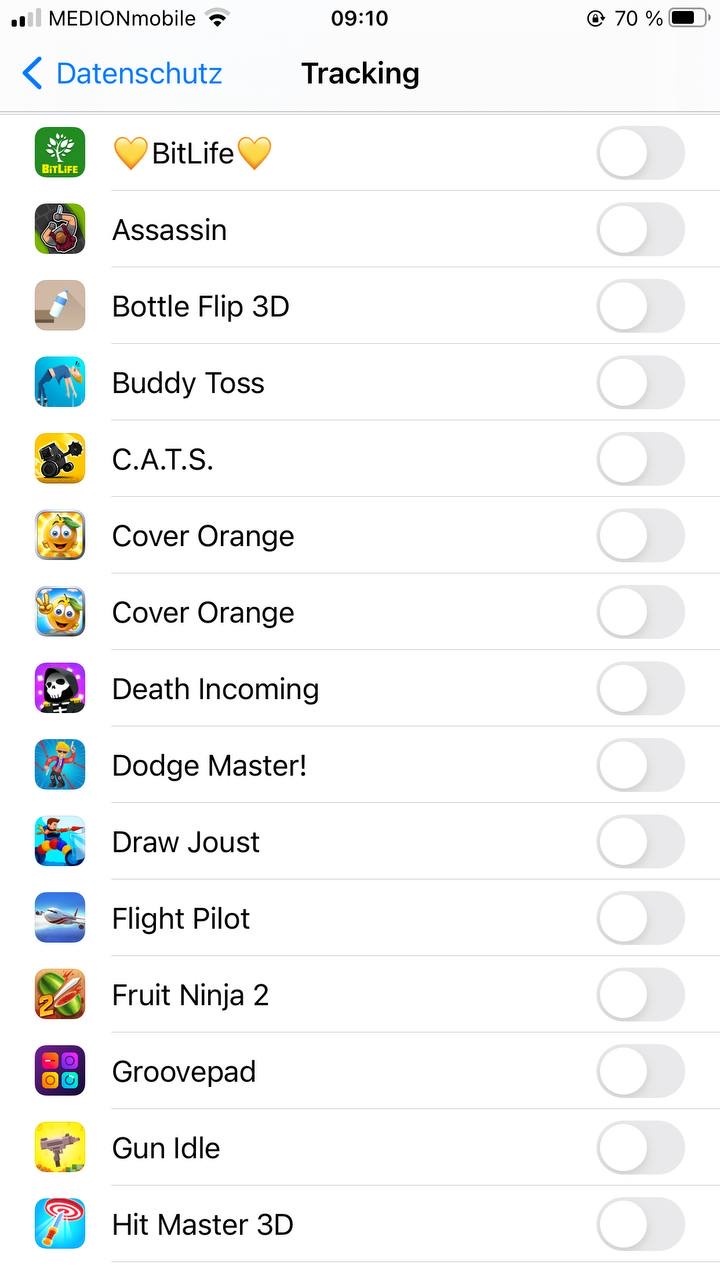This screenshot has height=1280, width=720.
Task: Enable the Buddy Toss tracking switch
Action: (640, 383)
